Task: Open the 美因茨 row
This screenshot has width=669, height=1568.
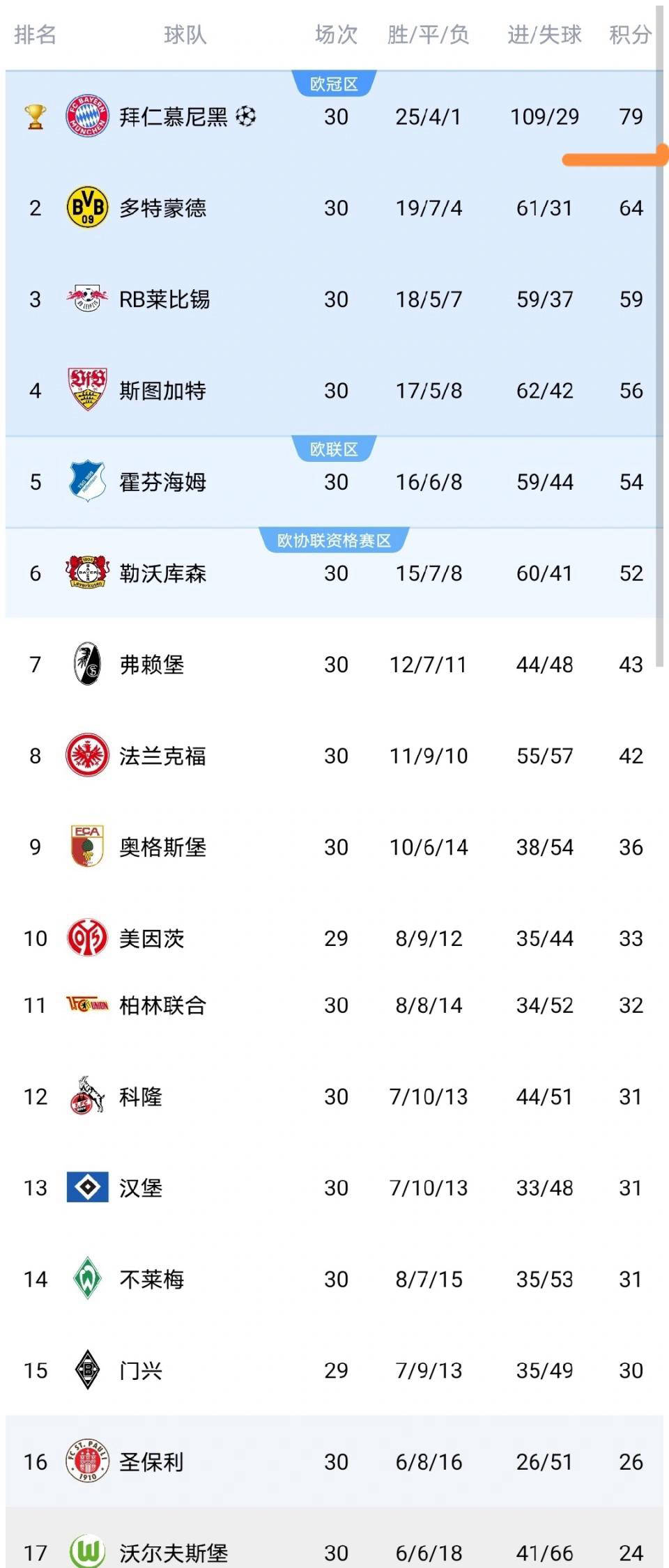Action: pos(151,938)
